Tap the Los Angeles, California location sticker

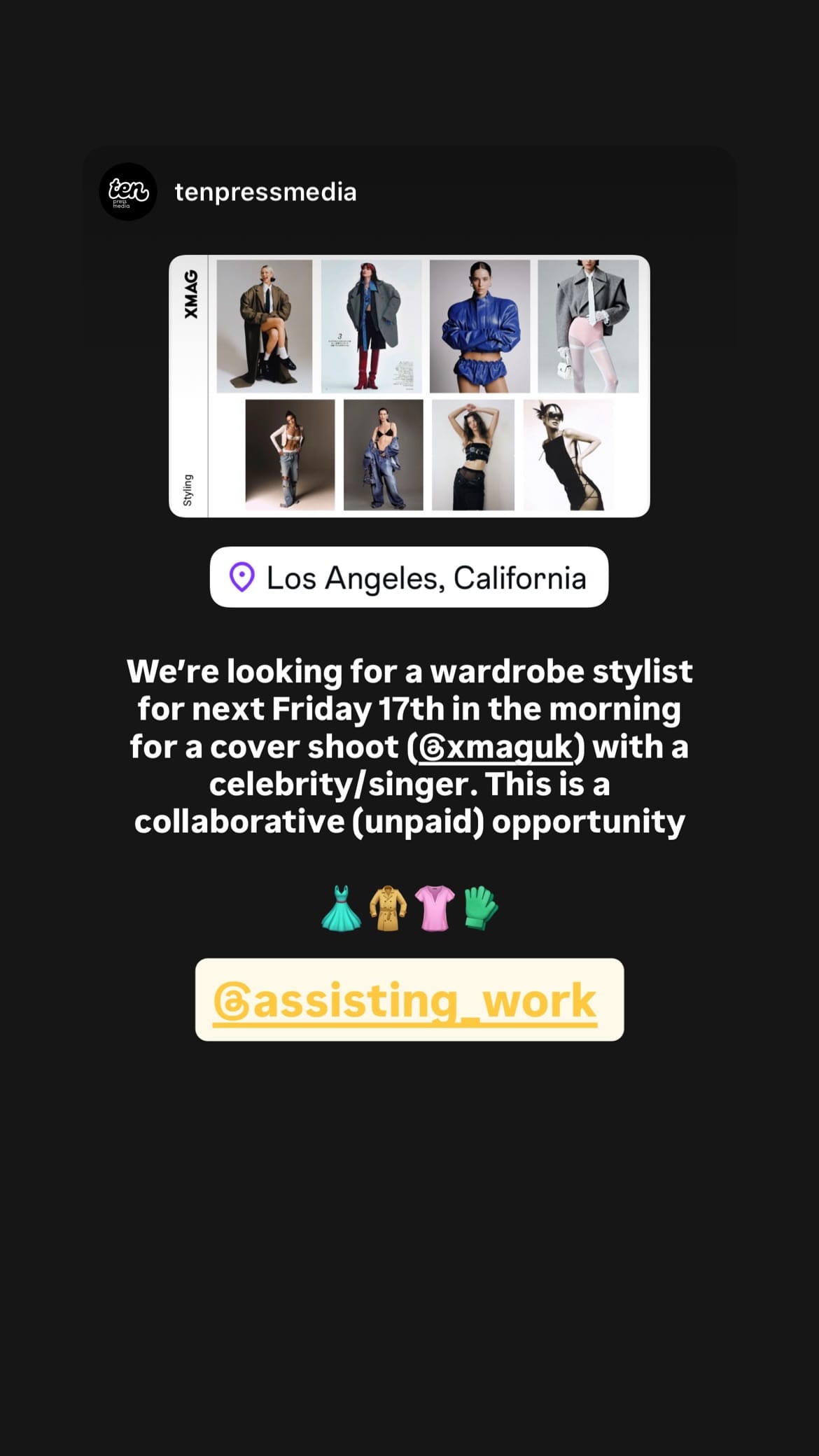[x=409, y=576]
